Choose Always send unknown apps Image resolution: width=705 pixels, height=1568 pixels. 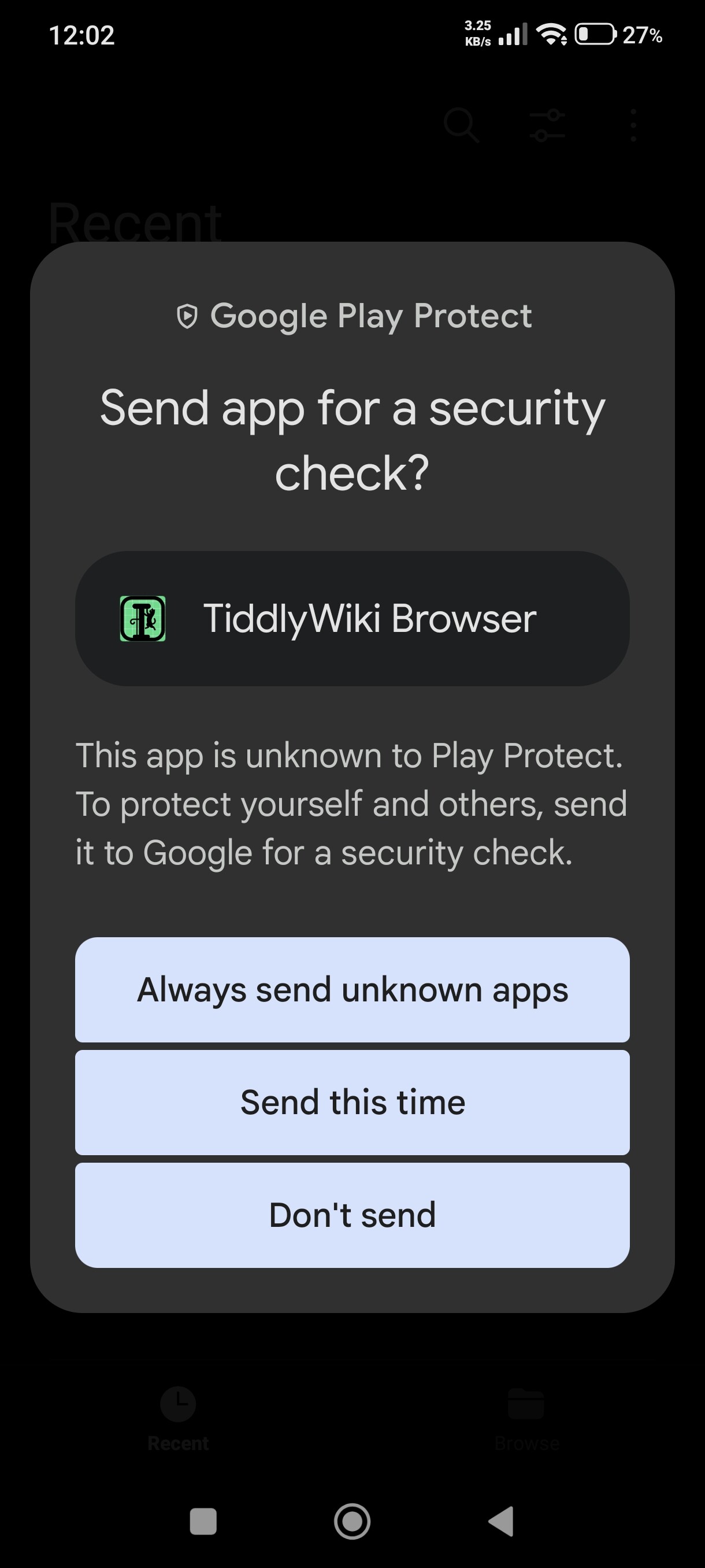tap(352, 990)
